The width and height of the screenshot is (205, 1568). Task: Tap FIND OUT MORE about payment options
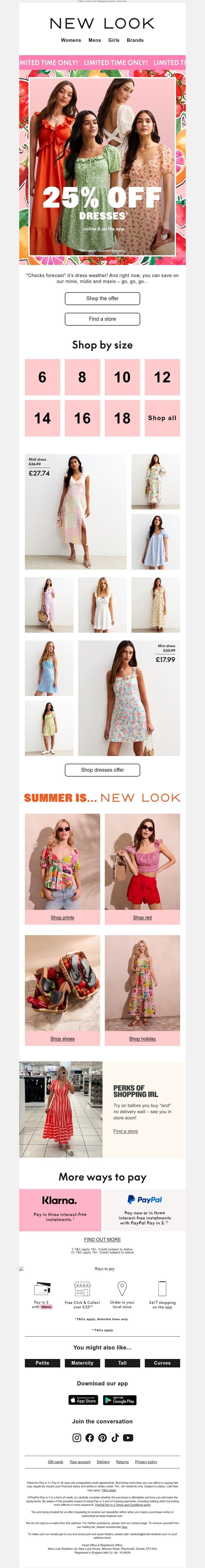pyautogui.click(x=102, y=1239)
